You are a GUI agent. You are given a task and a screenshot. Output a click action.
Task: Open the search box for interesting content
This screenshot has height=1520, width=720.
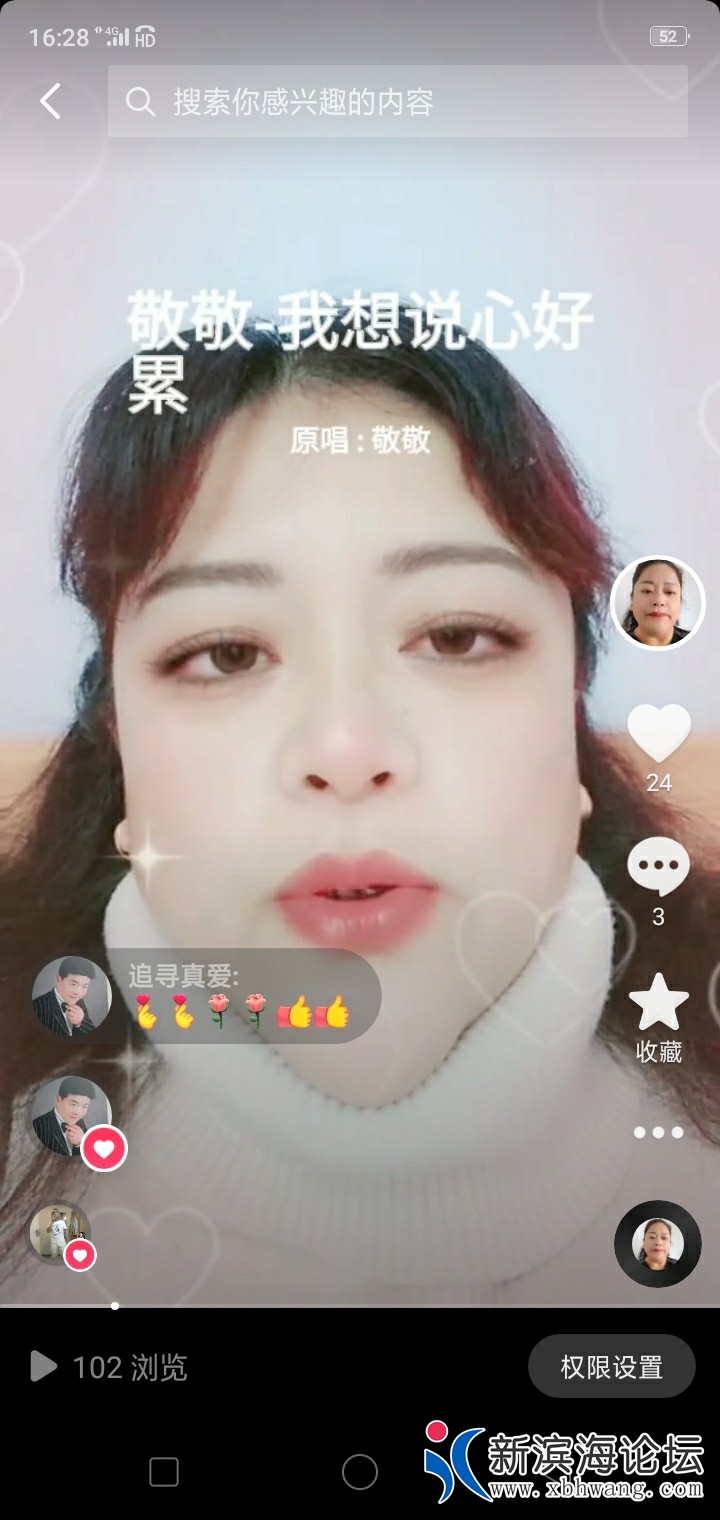tap(398, 101)
